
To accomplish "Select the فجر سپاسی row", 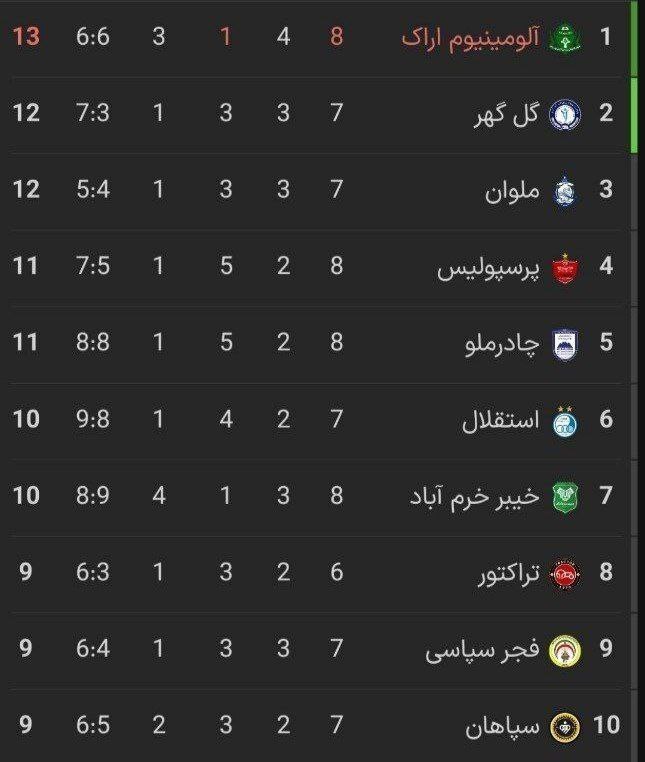I will point(485,648).
